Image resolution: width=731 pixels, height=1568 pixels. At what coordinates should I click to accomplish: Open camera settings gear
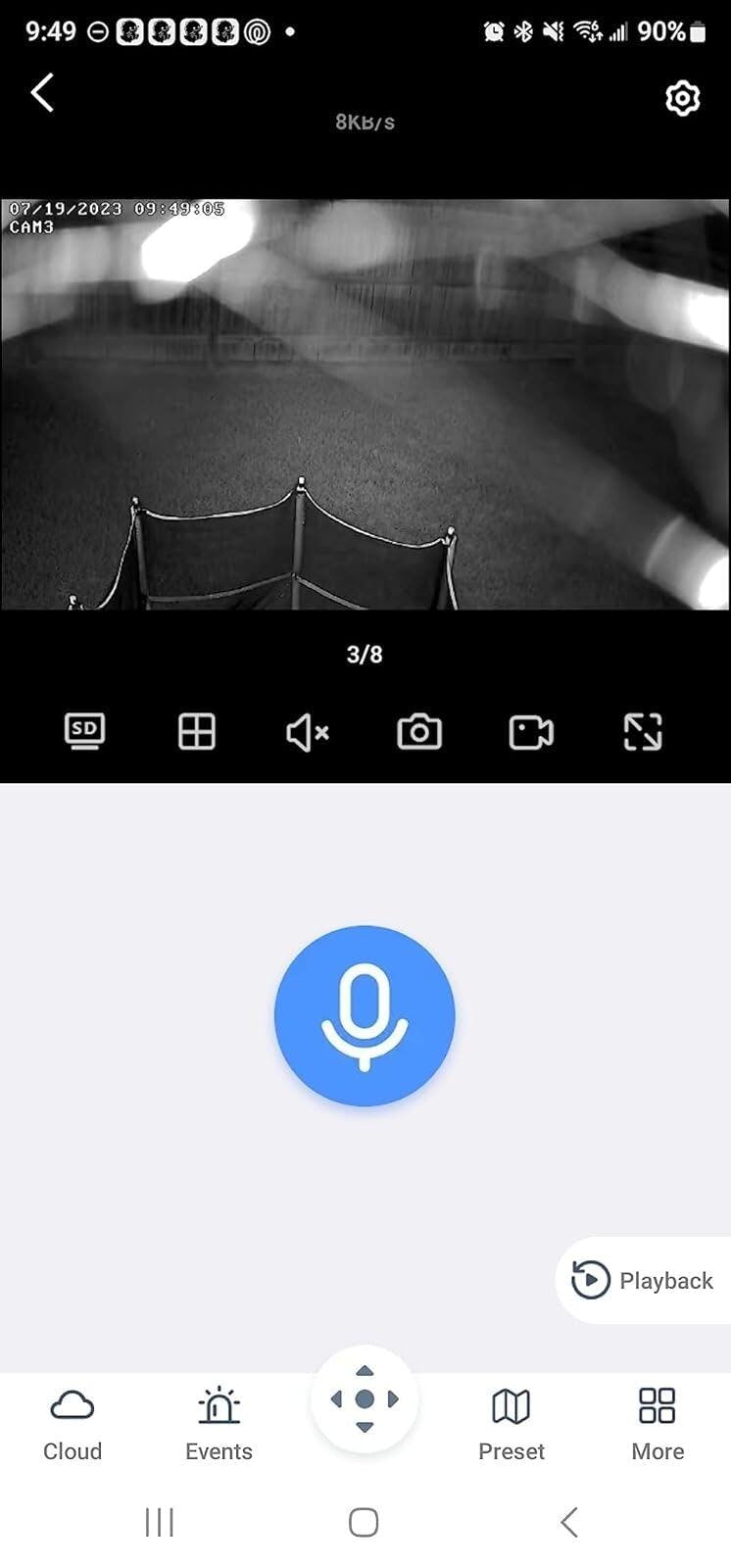[x=682, y=98]
